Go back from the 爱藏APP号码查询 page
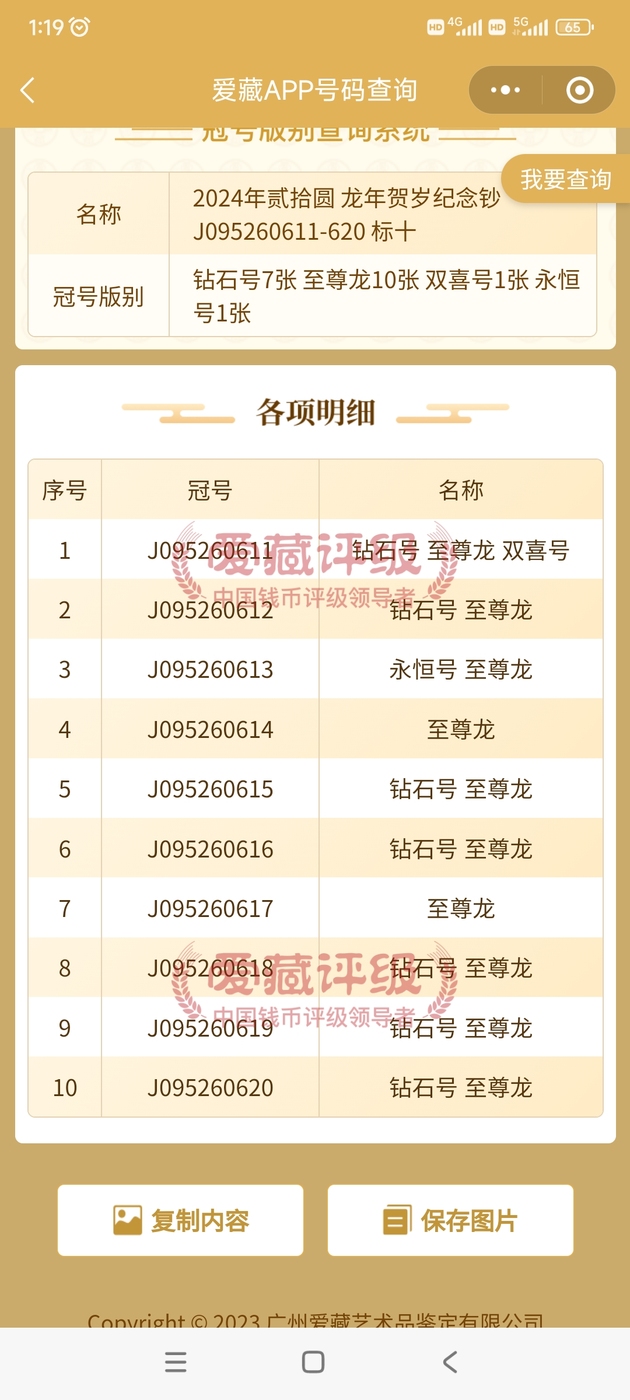The image size is (630, 1400). [28, 91]
